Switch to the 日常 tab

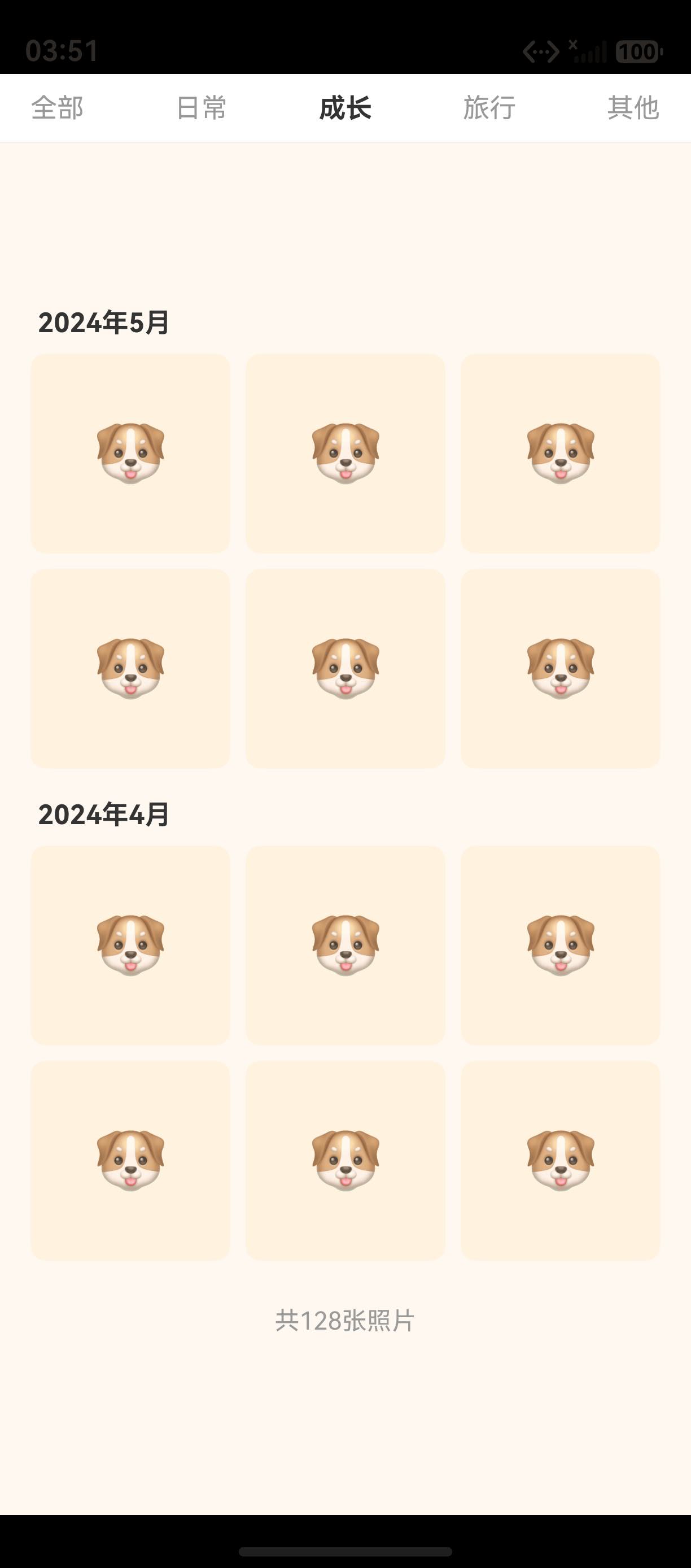pos(202,108)
